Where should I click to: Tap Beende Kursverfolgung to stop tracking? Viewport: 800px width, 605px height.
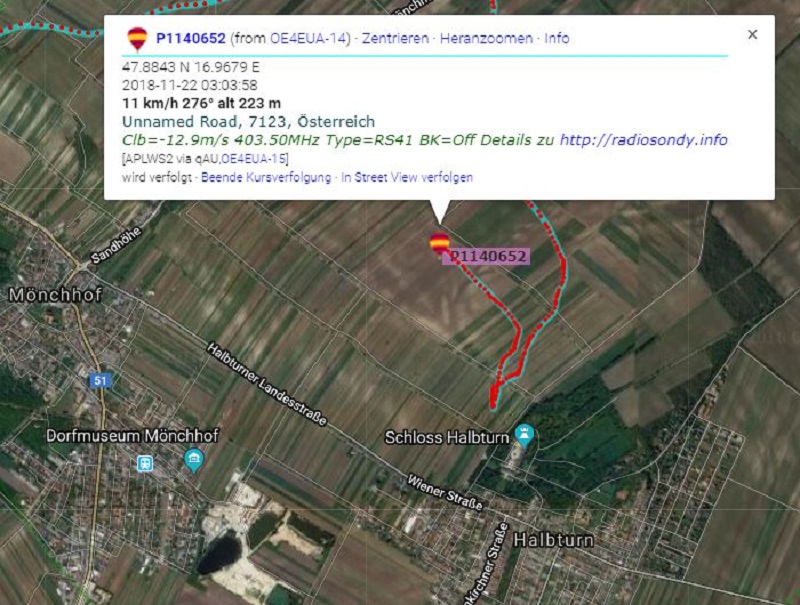pyautogui.click(x=267, y=177)
